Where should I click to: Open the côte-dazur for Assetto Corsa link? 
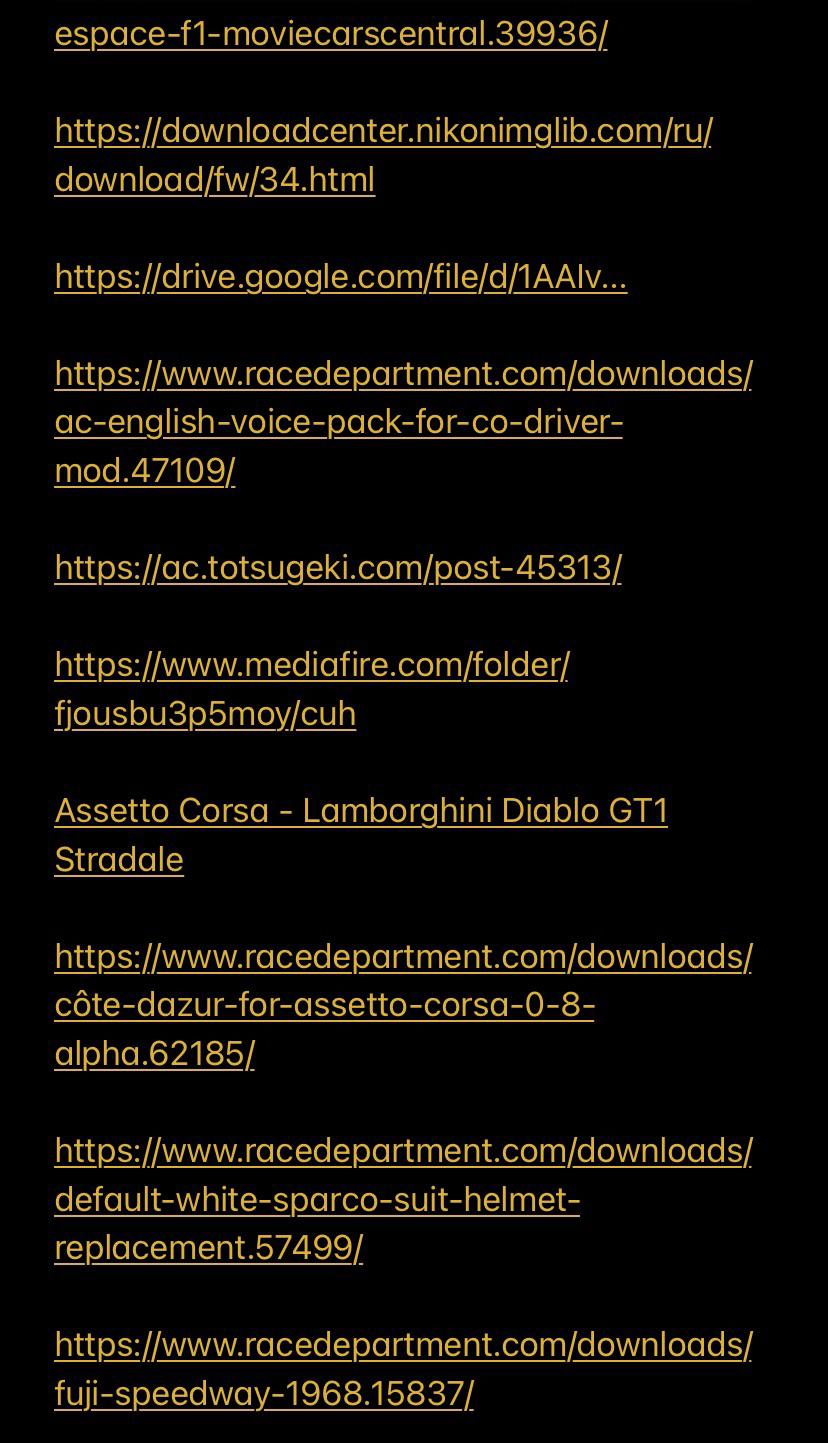click(403, 1005)
